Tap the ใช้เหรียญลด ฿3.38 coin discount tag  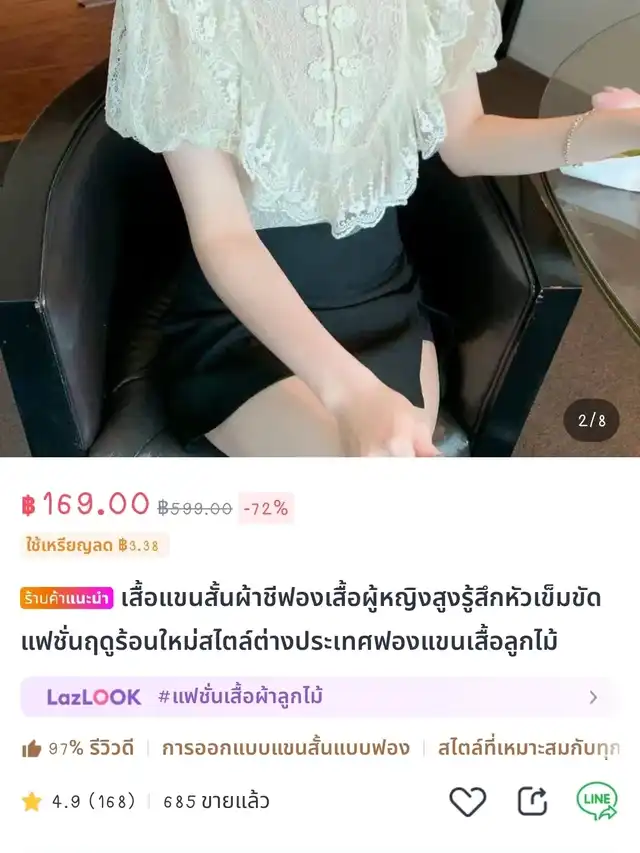click(95, 545)
